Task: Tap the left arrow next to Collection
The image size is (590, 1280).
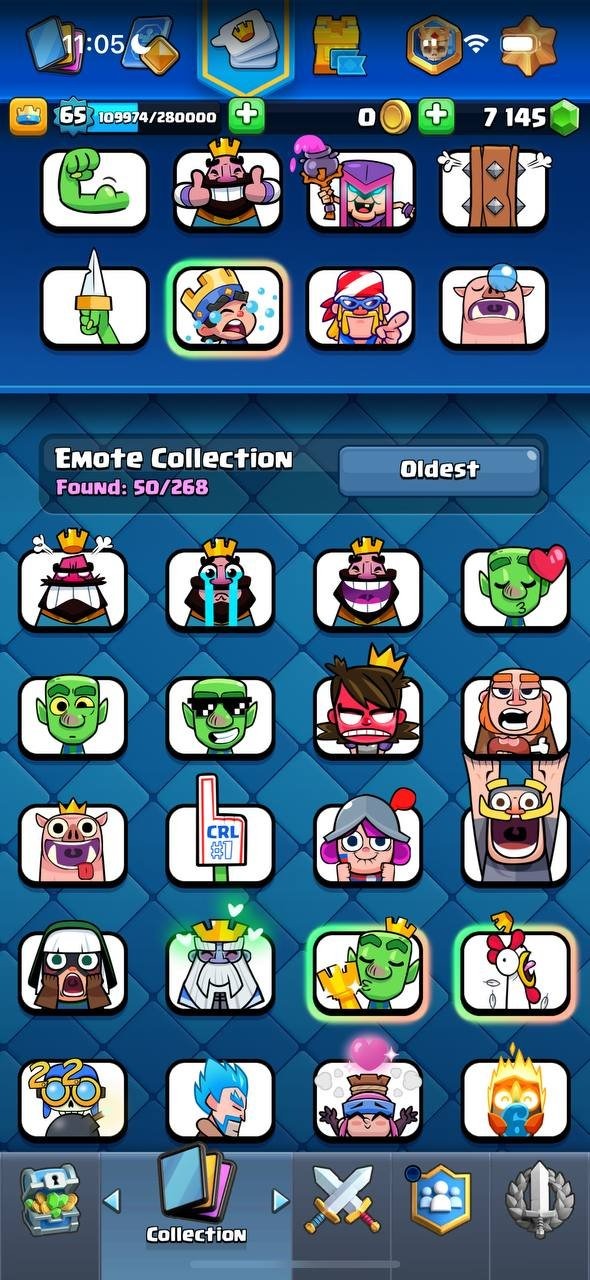Action: (x=112, y=1200)
